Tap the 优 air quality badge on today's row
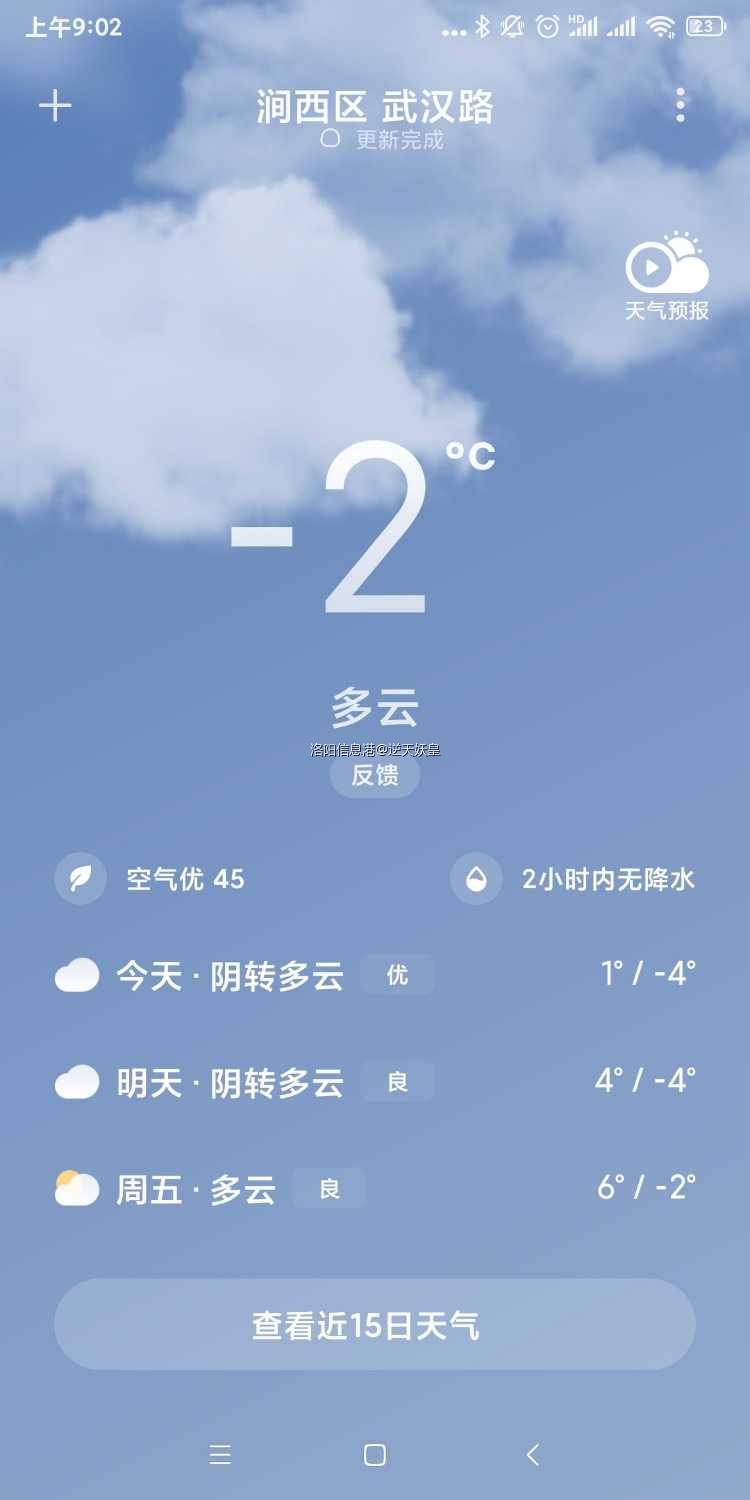Viewport: 750px width, 1500px height. click(x=397, y=975)
